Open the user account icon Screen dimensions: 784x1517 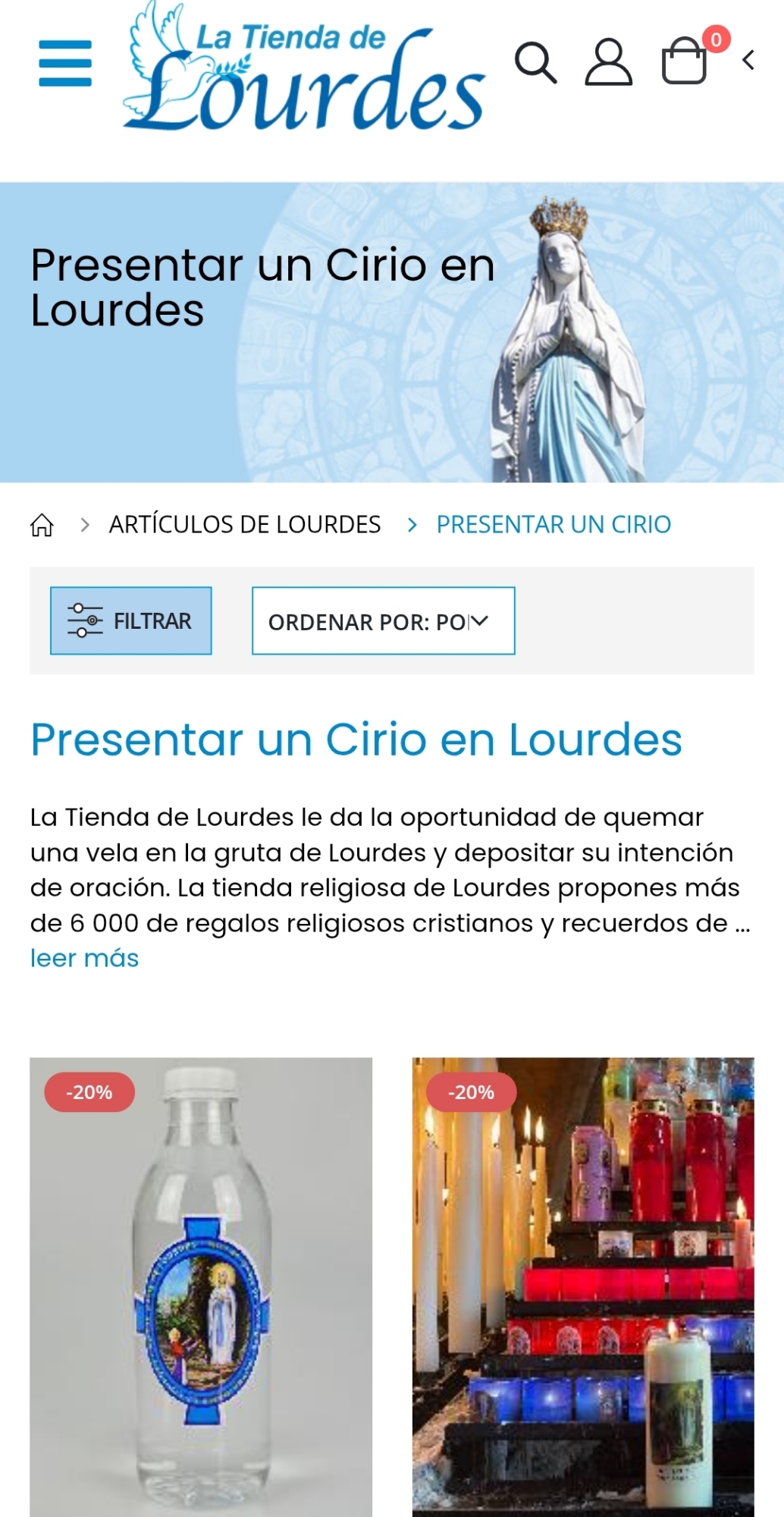click(608, 63)
